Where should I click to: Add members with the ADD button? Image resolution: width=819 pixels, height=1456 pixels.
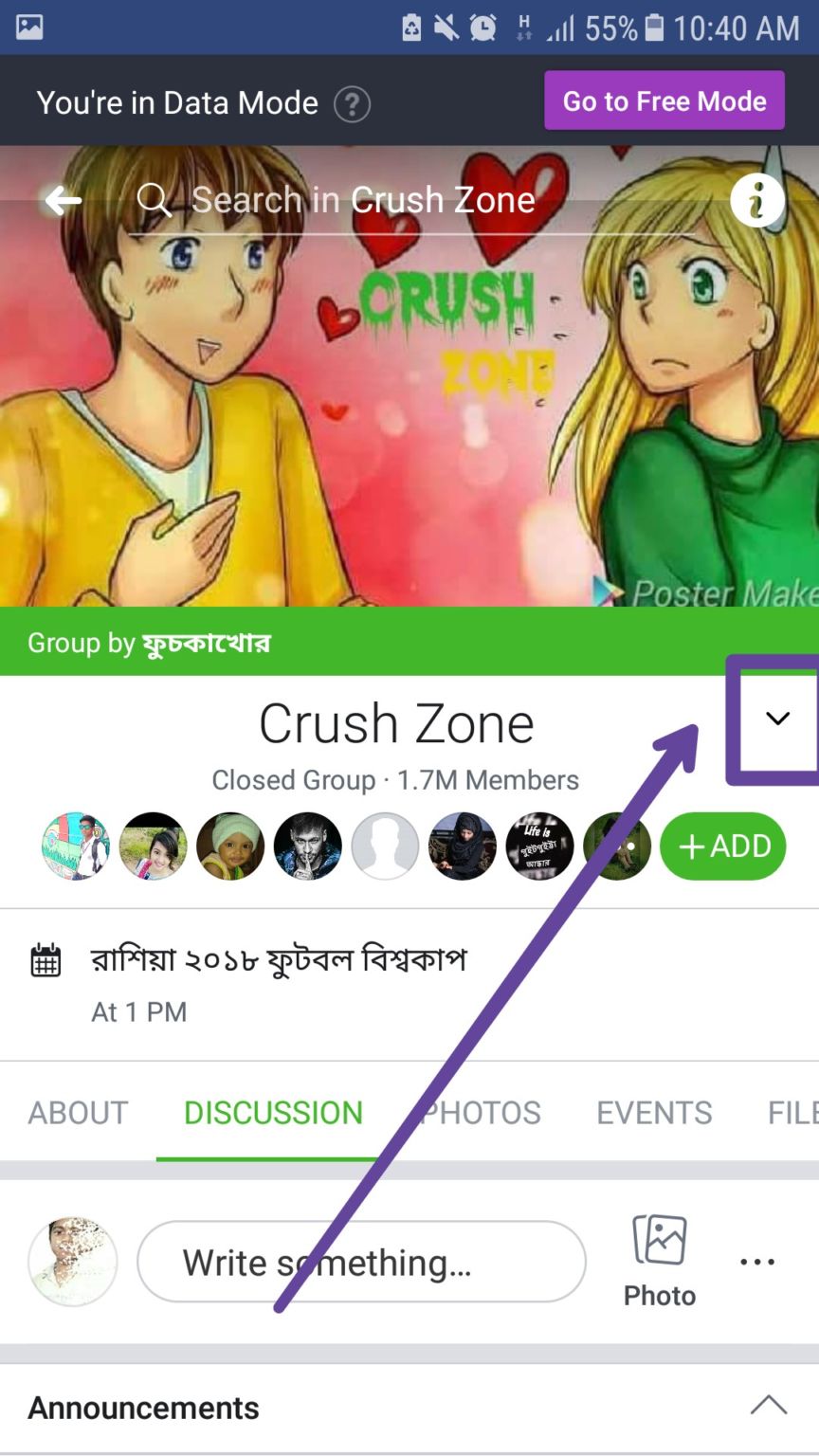[722, 846]
